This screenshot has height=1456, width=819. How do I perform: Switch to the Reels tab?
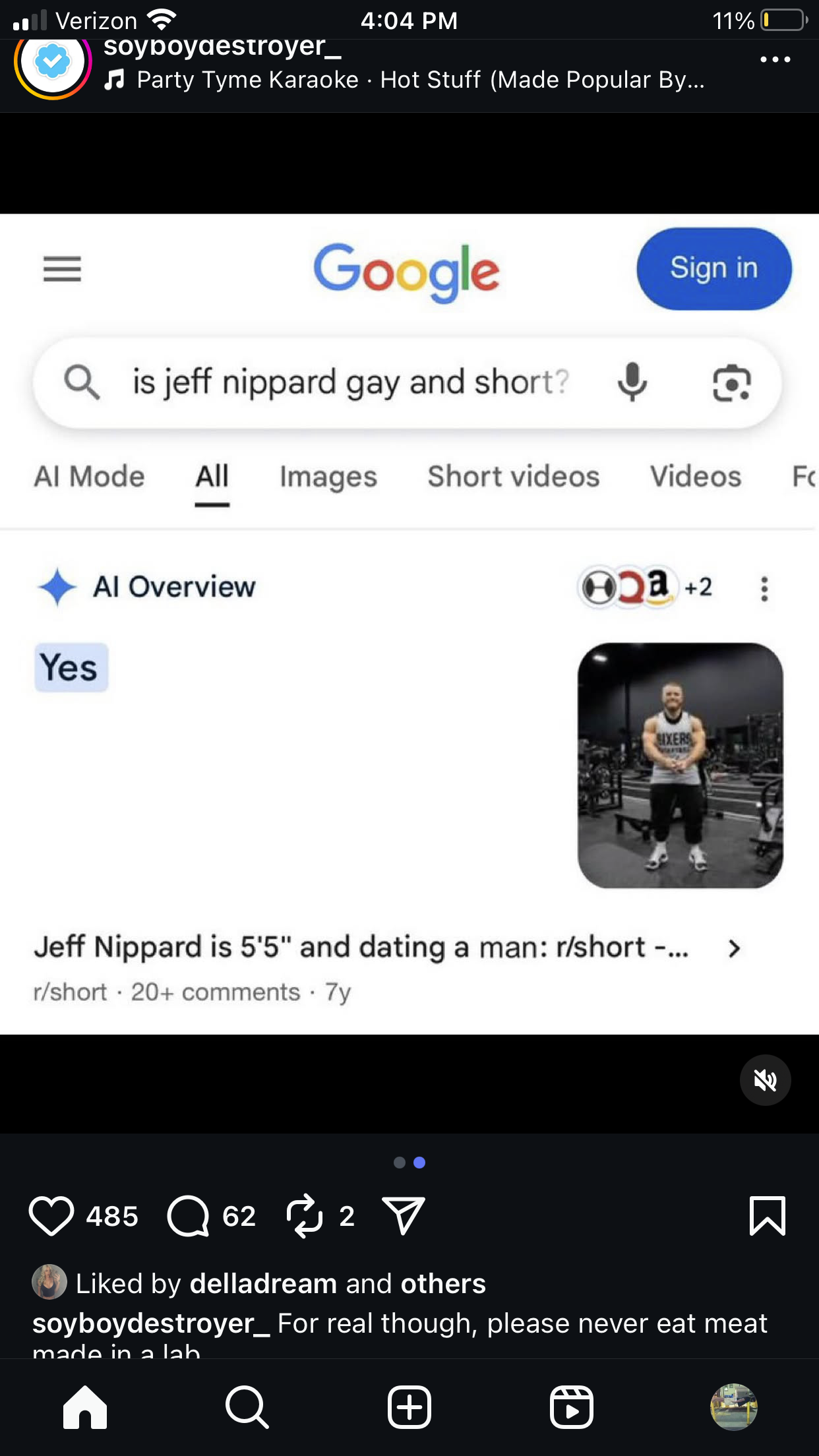pos(572,1407)
